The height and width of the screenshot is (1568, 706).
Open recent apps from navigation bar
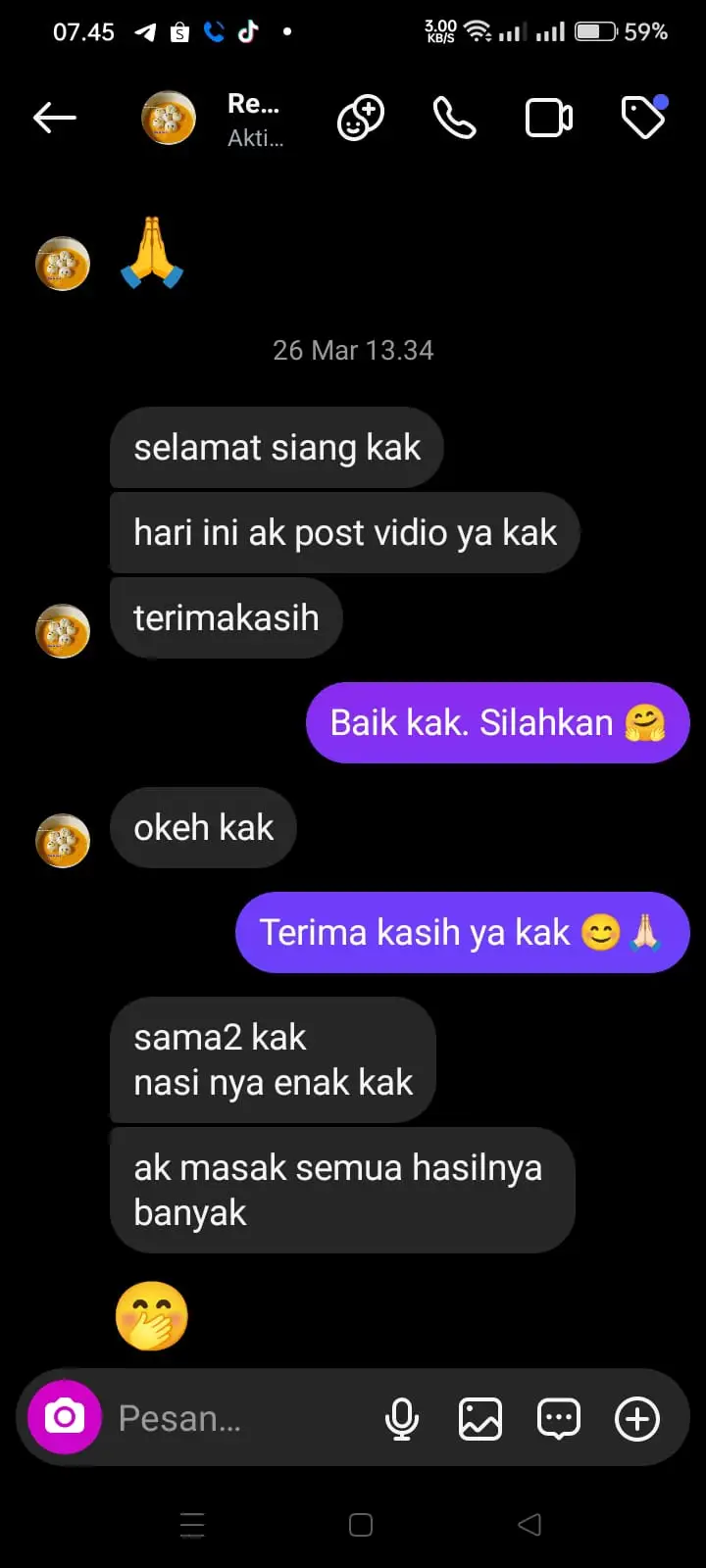coord(192,1525)
